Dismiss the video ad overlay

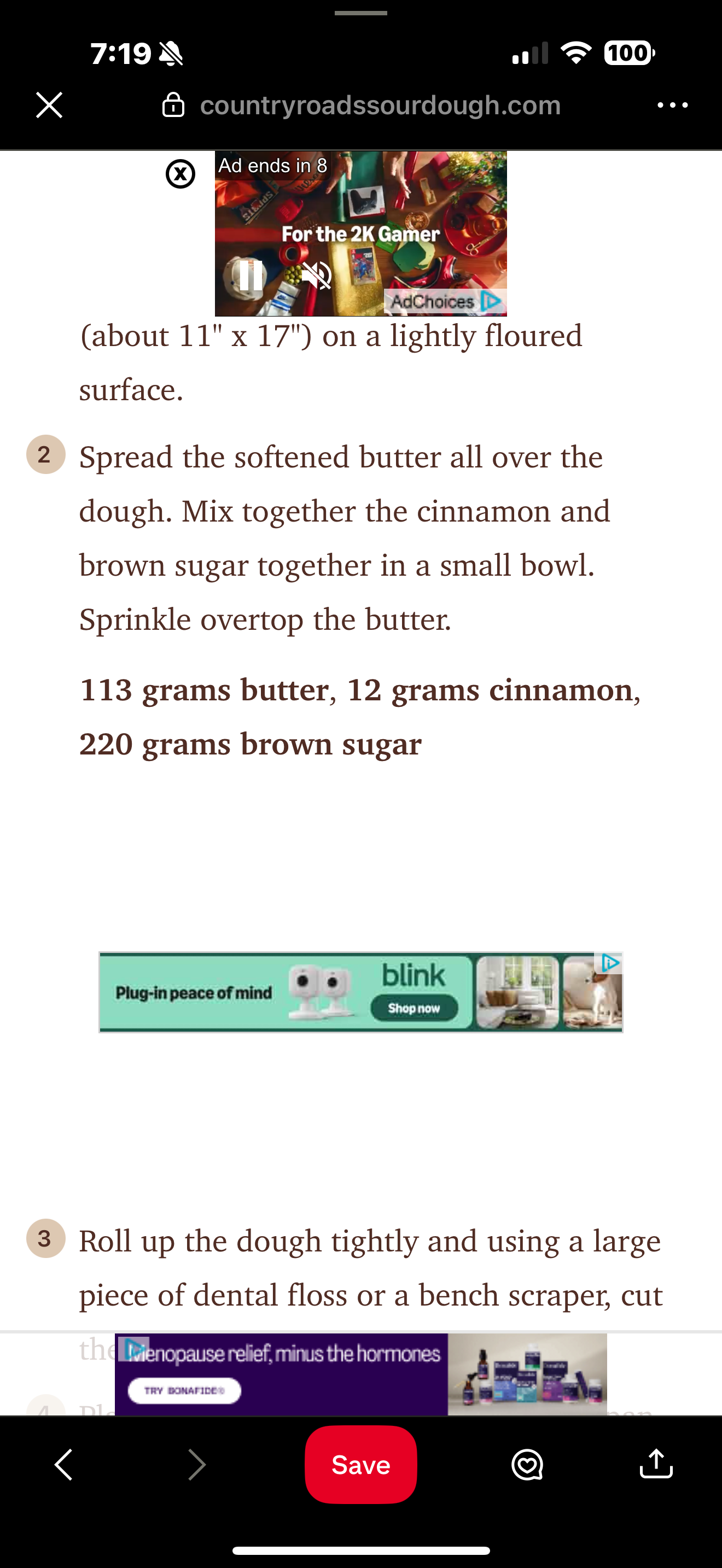180,174
